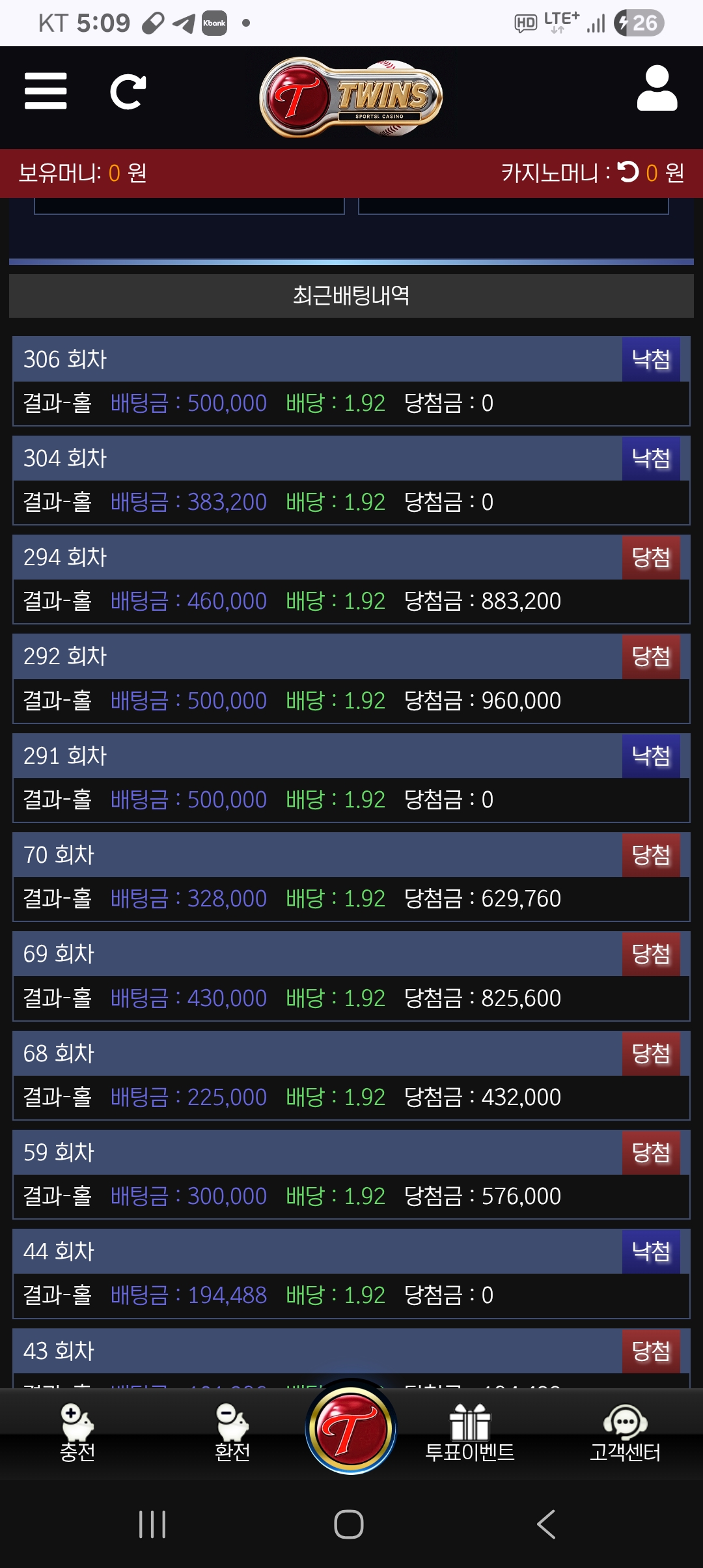Screen dimensions: 703x1568
Task: Open the 고객센터 support tab
Action: [625, 1433]
